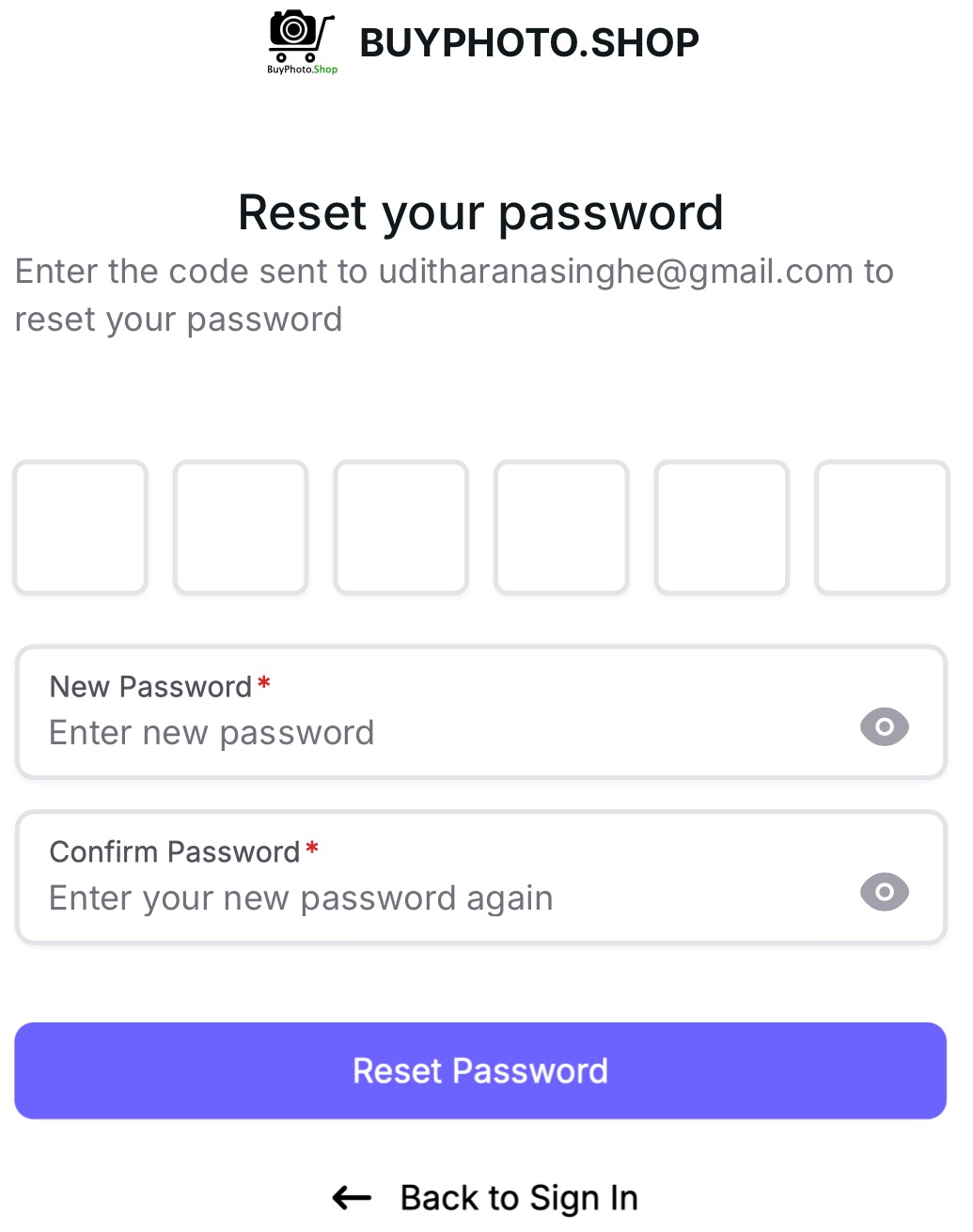Reveal the Confirm Password text
The width and height of the screenshot is (973, 1232).
pyautogui.click(x=884, y=892)
